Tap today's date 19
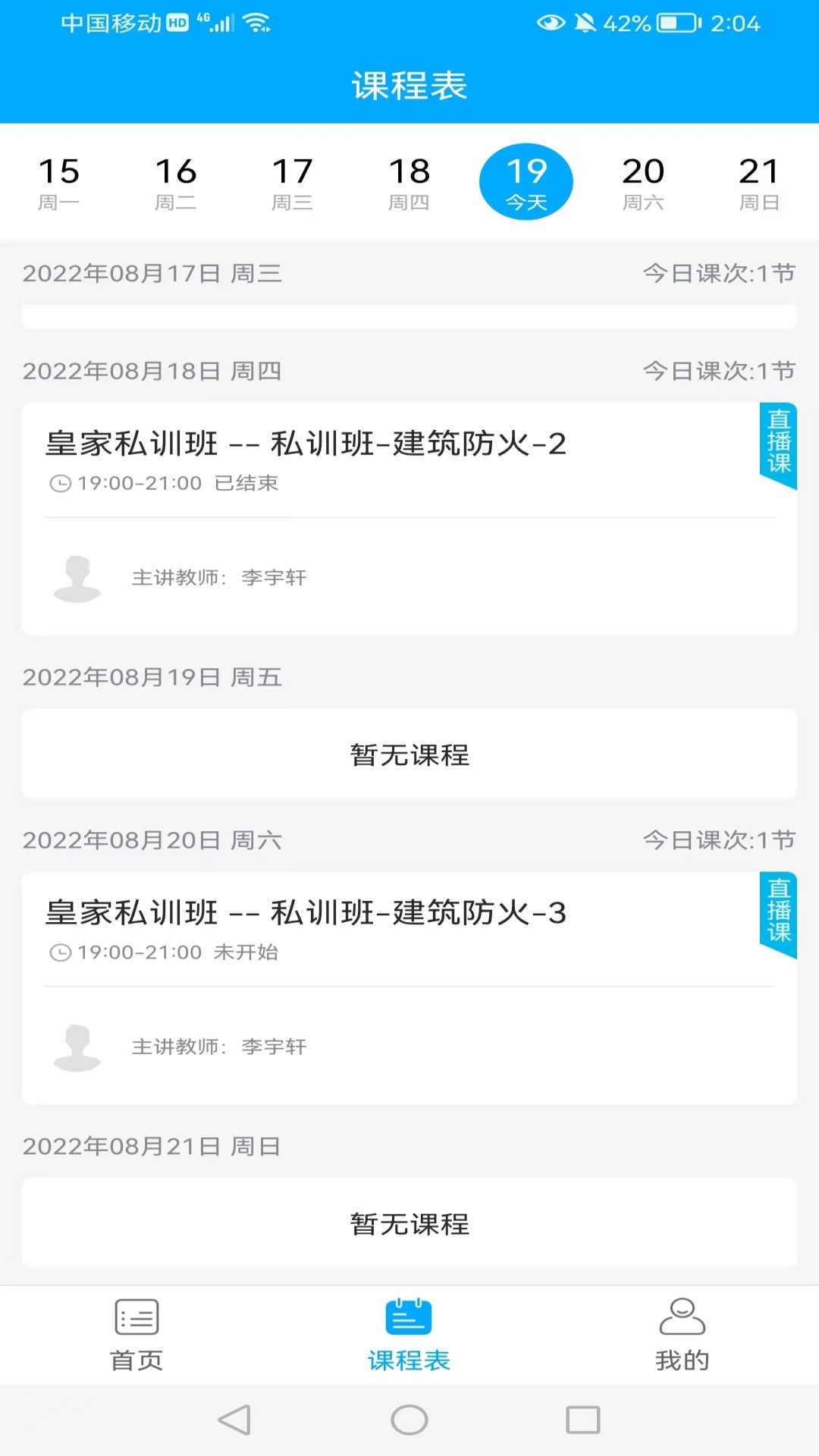This screenshot has width=819, height=1456. coord(526,183)
